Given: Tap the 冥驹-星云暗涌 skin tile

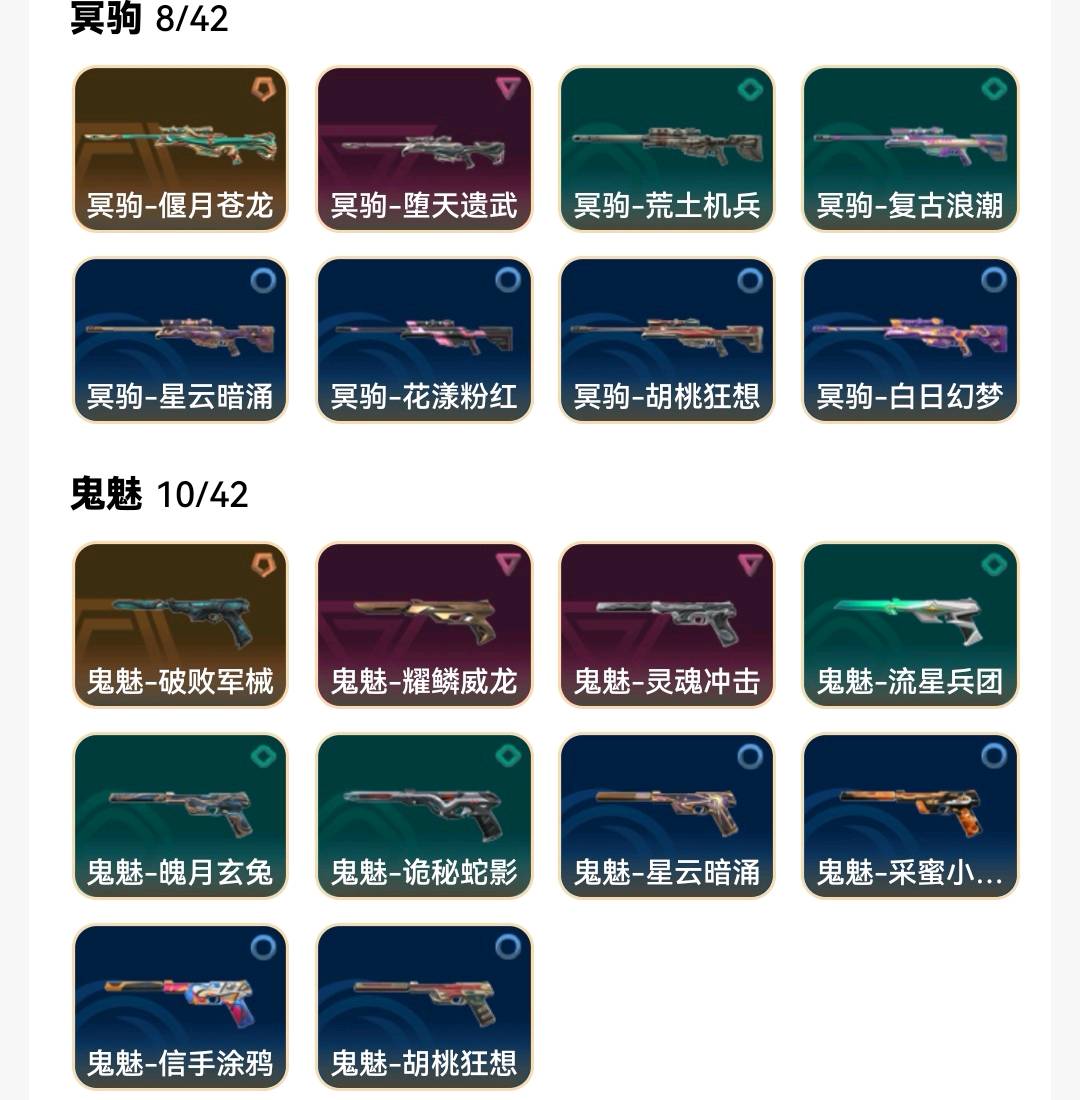Looking at the screenshot, I should point(180,340).
